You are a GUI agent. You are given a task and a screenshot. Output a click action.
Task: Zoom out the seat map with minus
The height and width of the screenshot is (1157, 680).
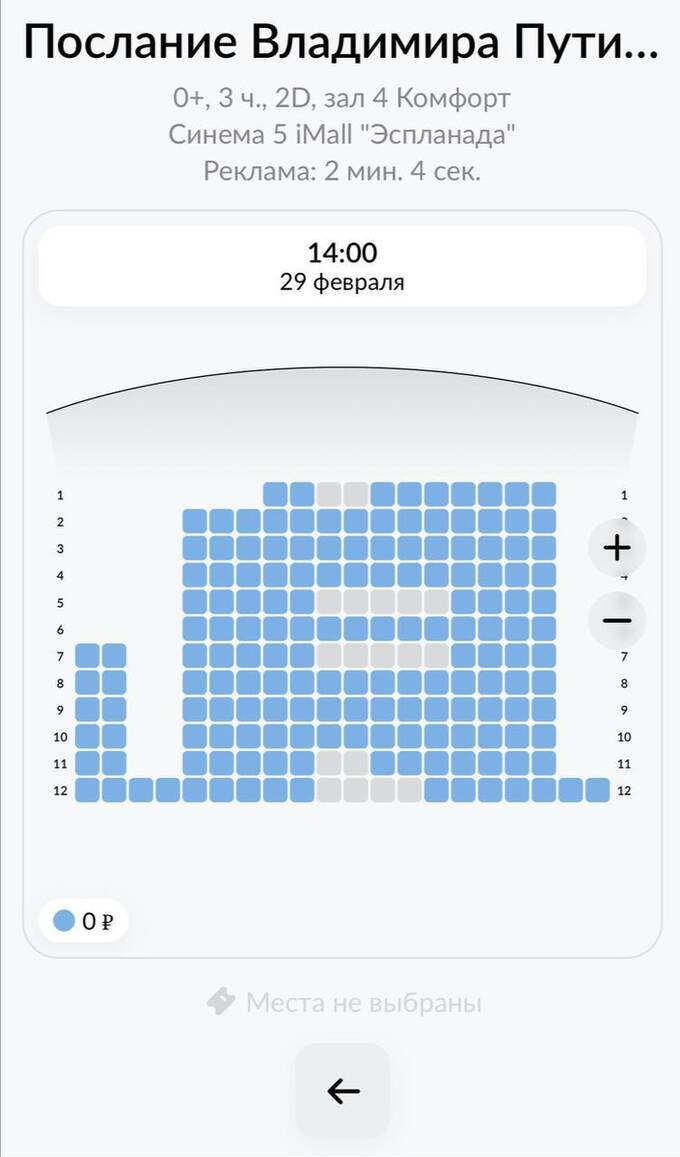[617, 621]
